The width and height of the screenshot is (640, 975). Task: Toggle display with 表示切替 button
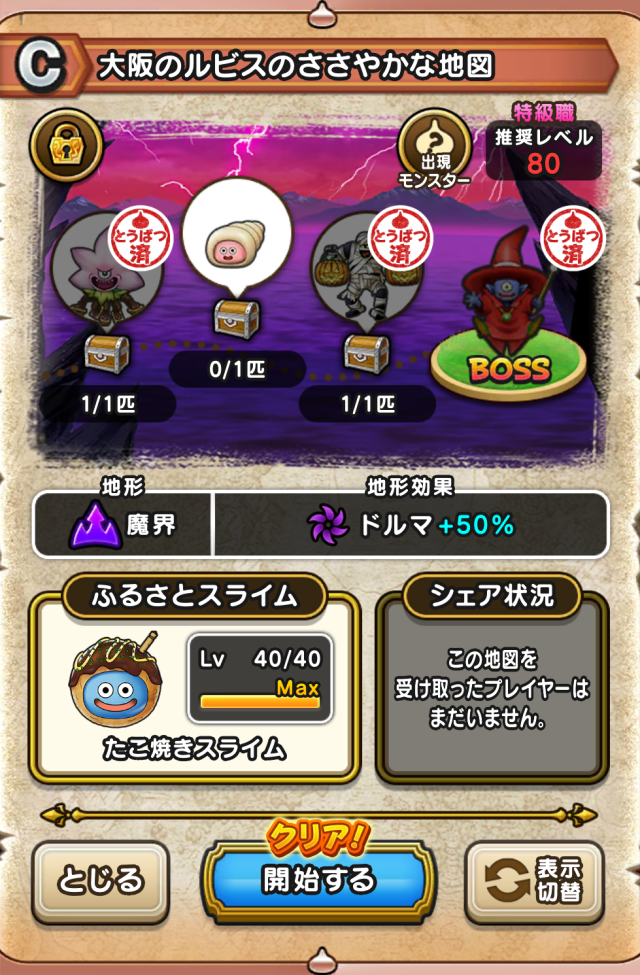pos(536,881)
